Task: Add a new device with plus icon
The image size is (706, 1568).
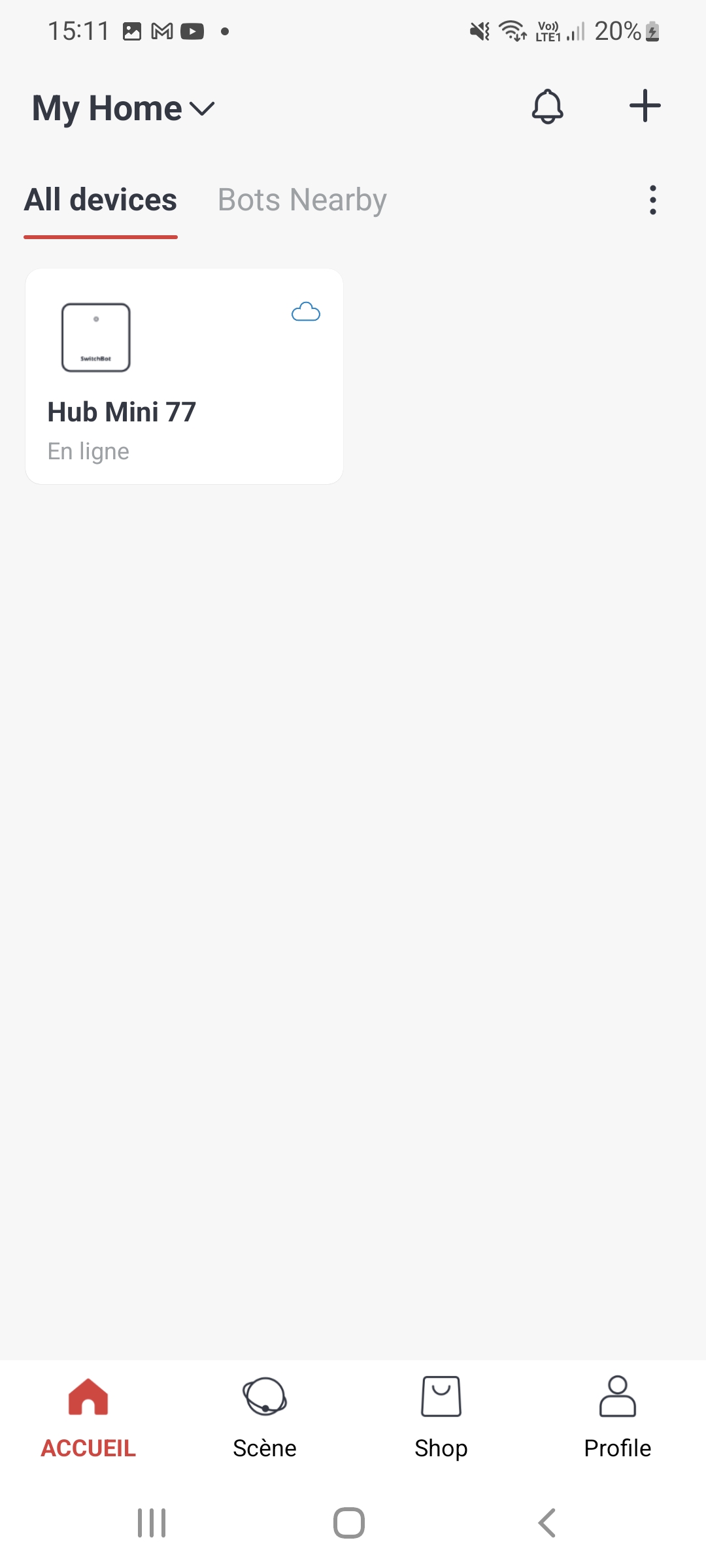Action: [x=645, y=106]
